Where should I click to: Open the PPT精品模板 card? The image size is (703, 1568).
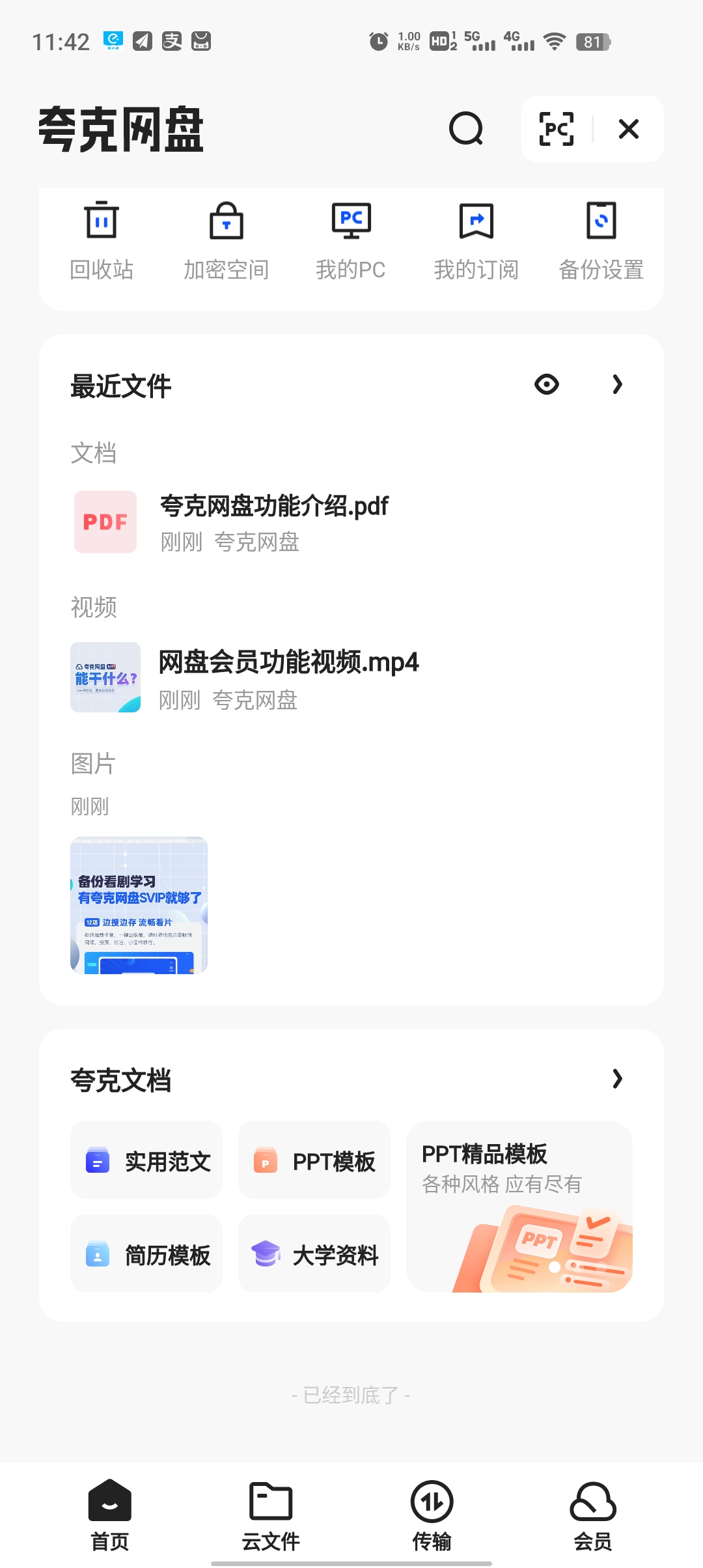519,1207
